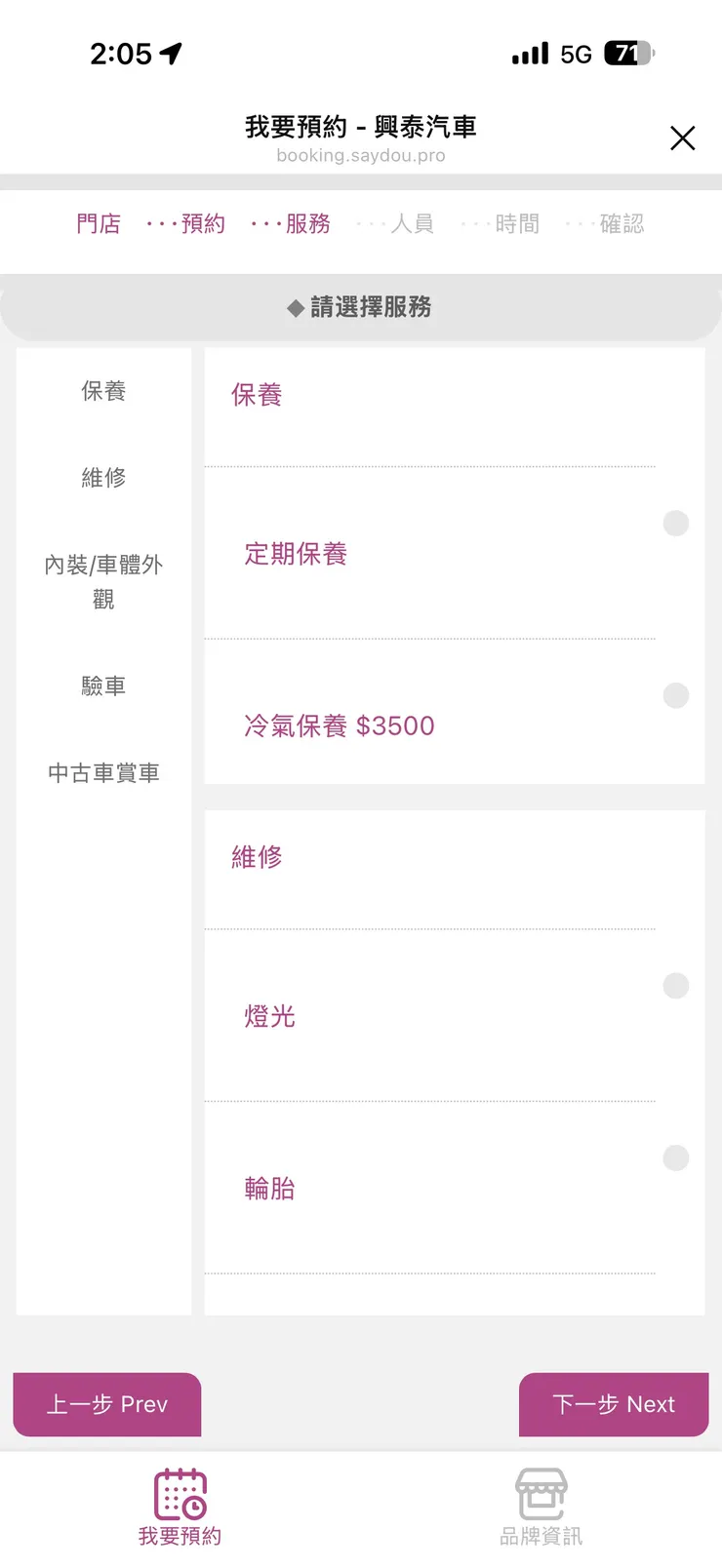Select the 燈光 service option circle
The height and width of the screenshot is (1568, 722).
point(675,986)
